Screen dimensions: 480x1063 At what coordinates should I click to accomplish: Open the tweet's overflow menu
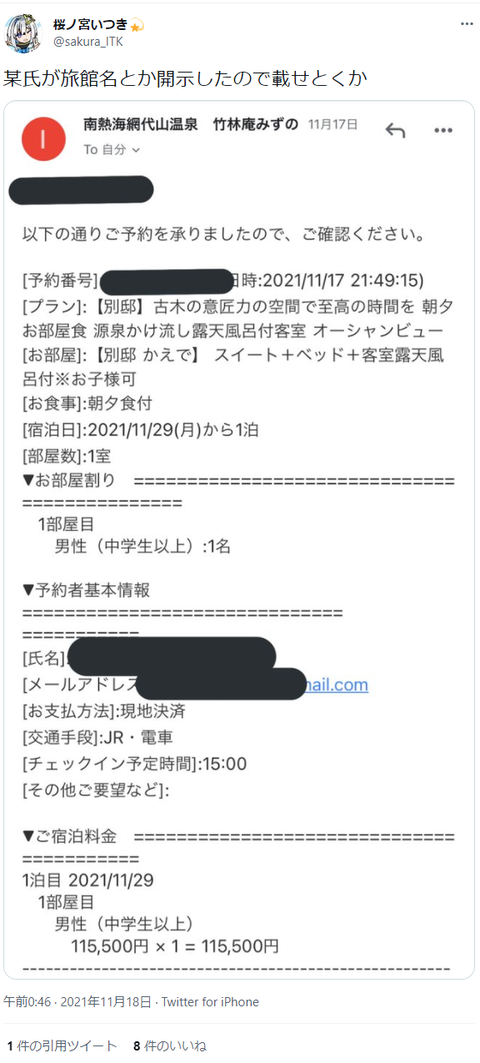[466, 24]
